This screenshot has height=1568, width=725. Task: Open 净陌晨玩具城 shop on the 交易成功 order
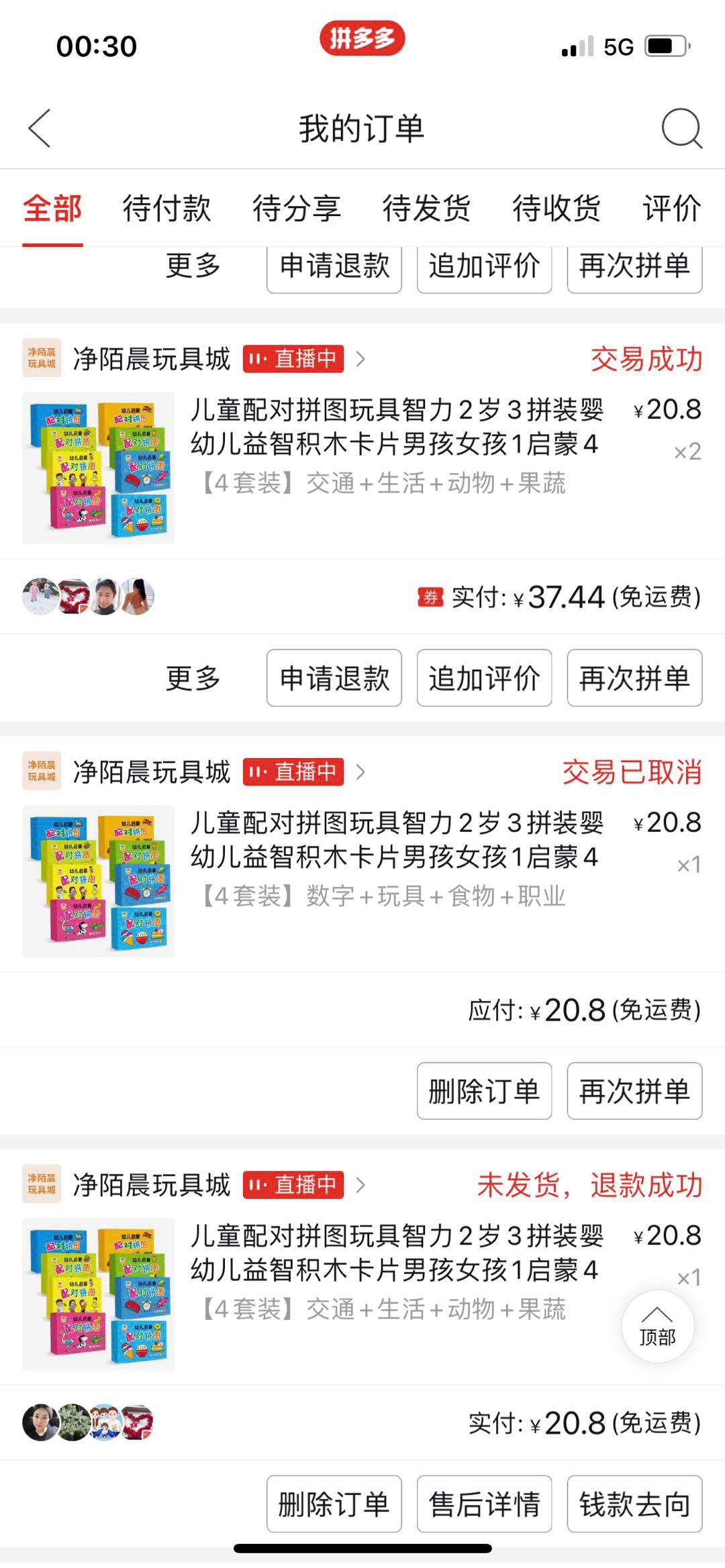point(152,359)
